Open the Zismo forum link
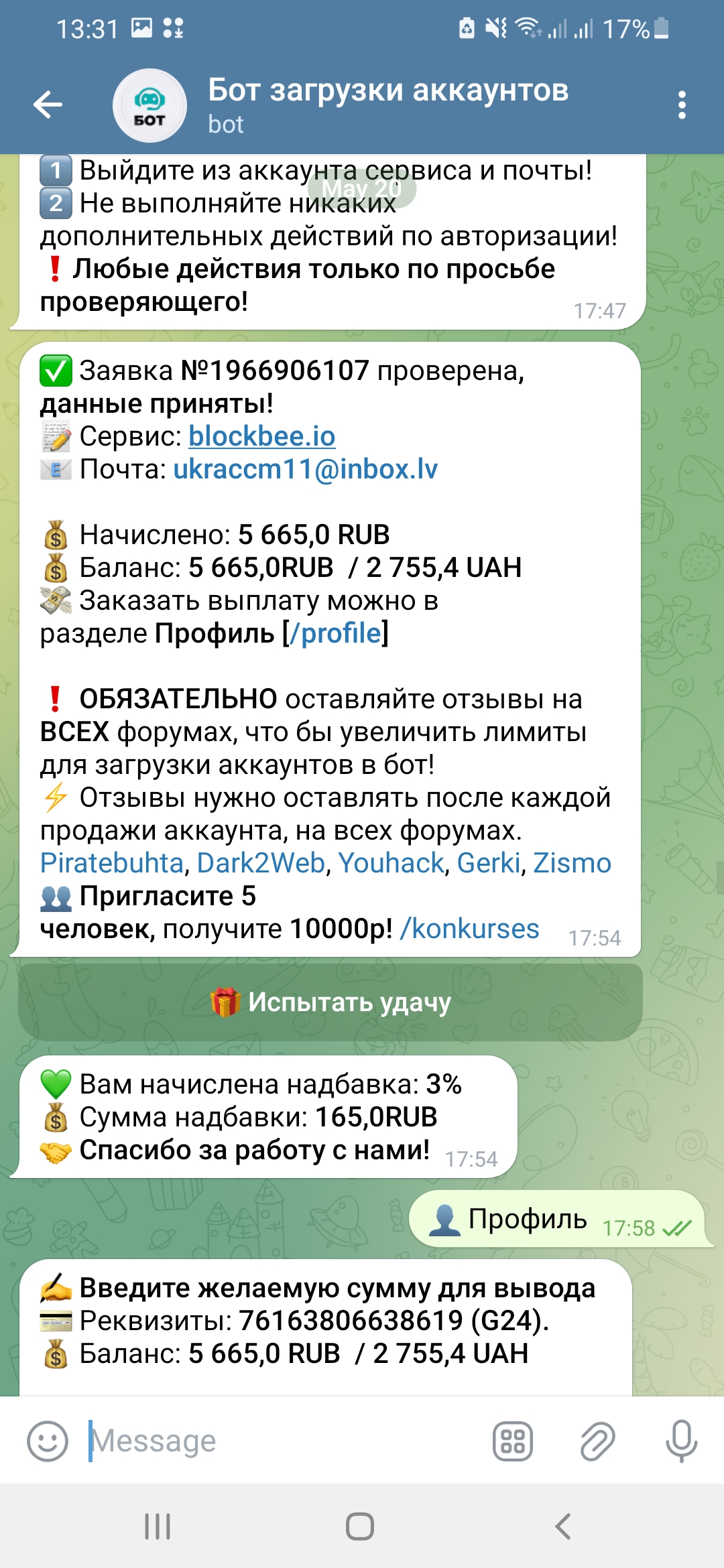Viewport: 724px width, 1568px height. coord(572,863)
